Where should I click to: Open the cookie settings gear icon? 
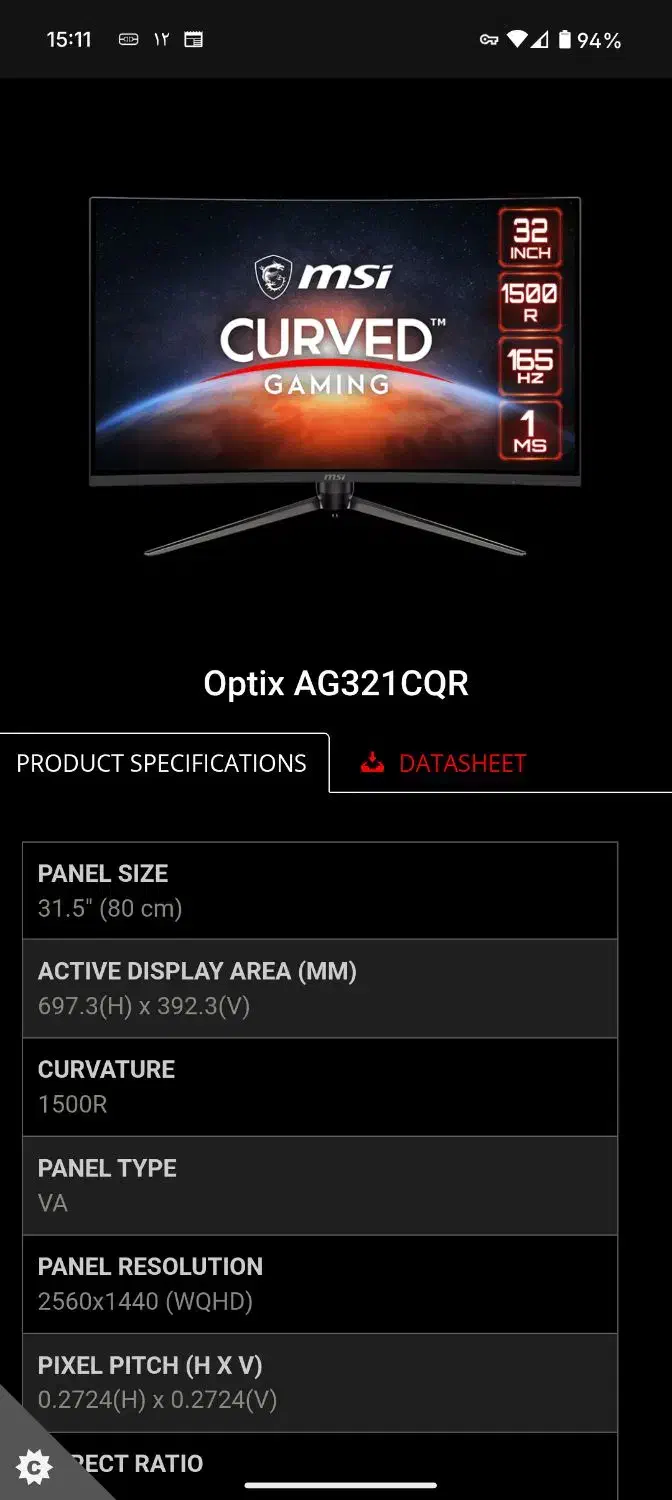34,1466
